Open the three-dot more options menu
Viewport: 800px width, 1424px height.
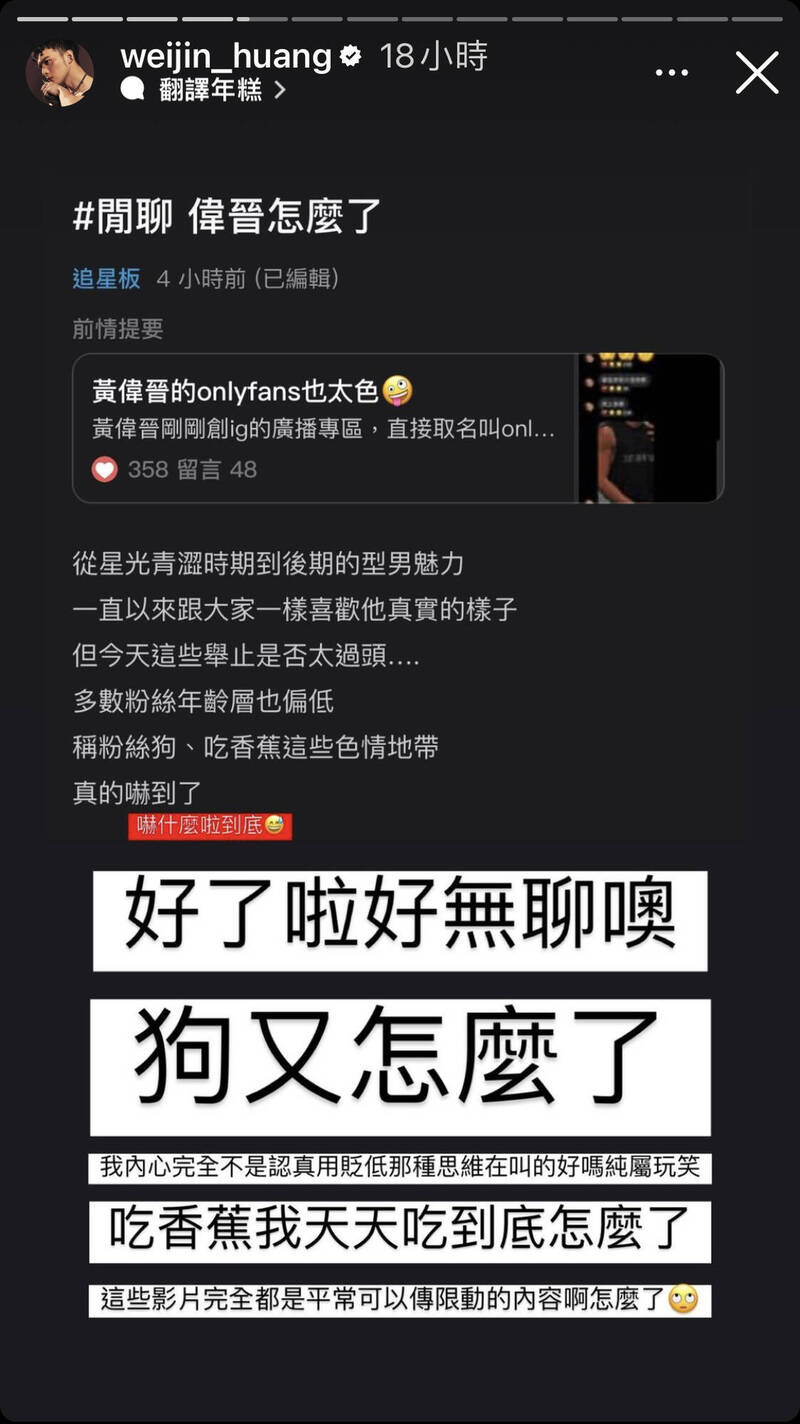pos(670,73)
